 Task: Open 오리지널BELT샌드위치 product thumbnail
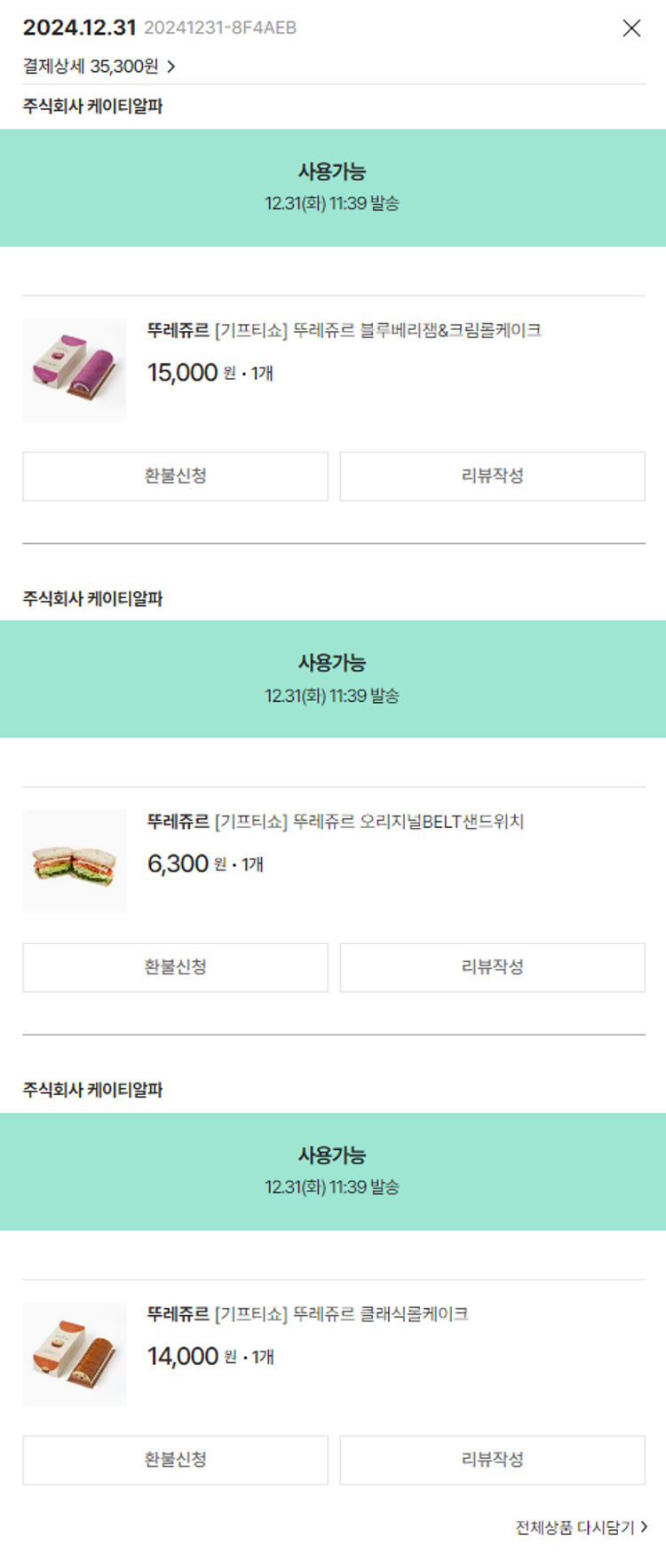[75, 862]
